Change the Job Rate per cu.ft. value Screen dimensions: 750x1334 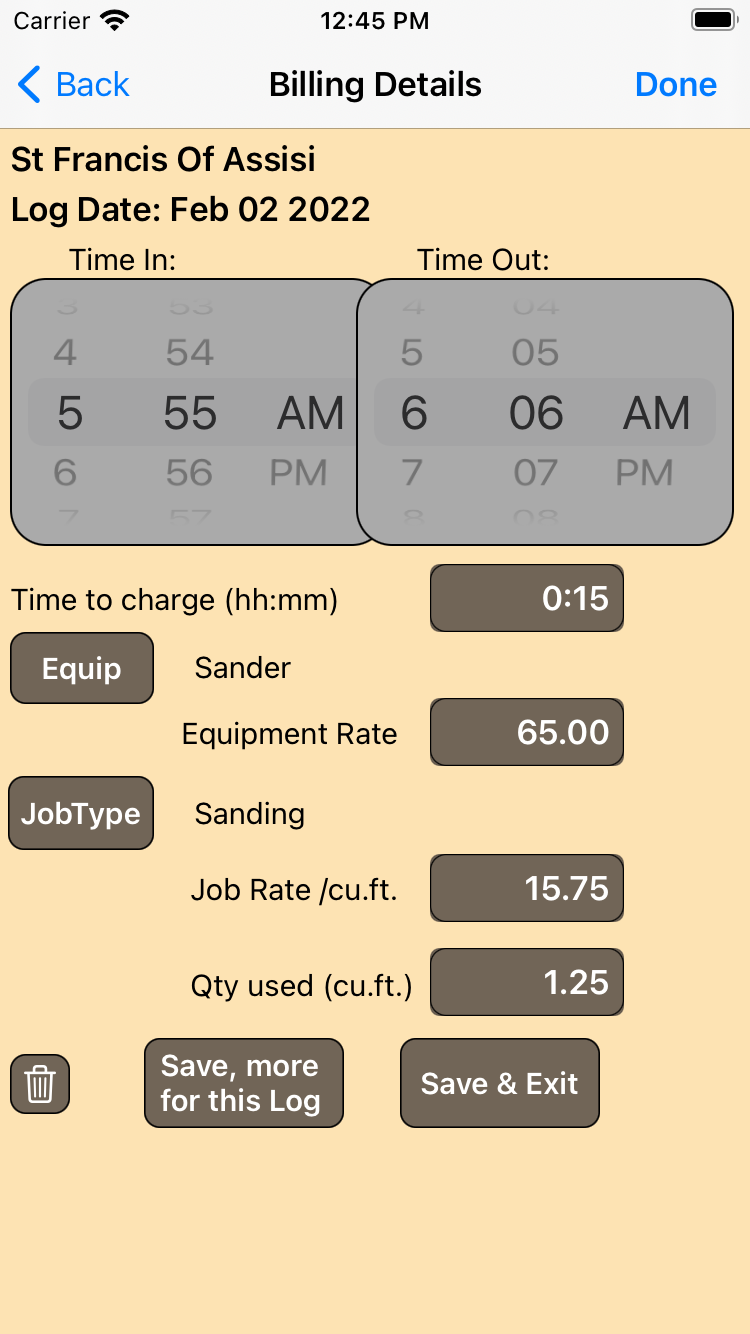(527, 888)
